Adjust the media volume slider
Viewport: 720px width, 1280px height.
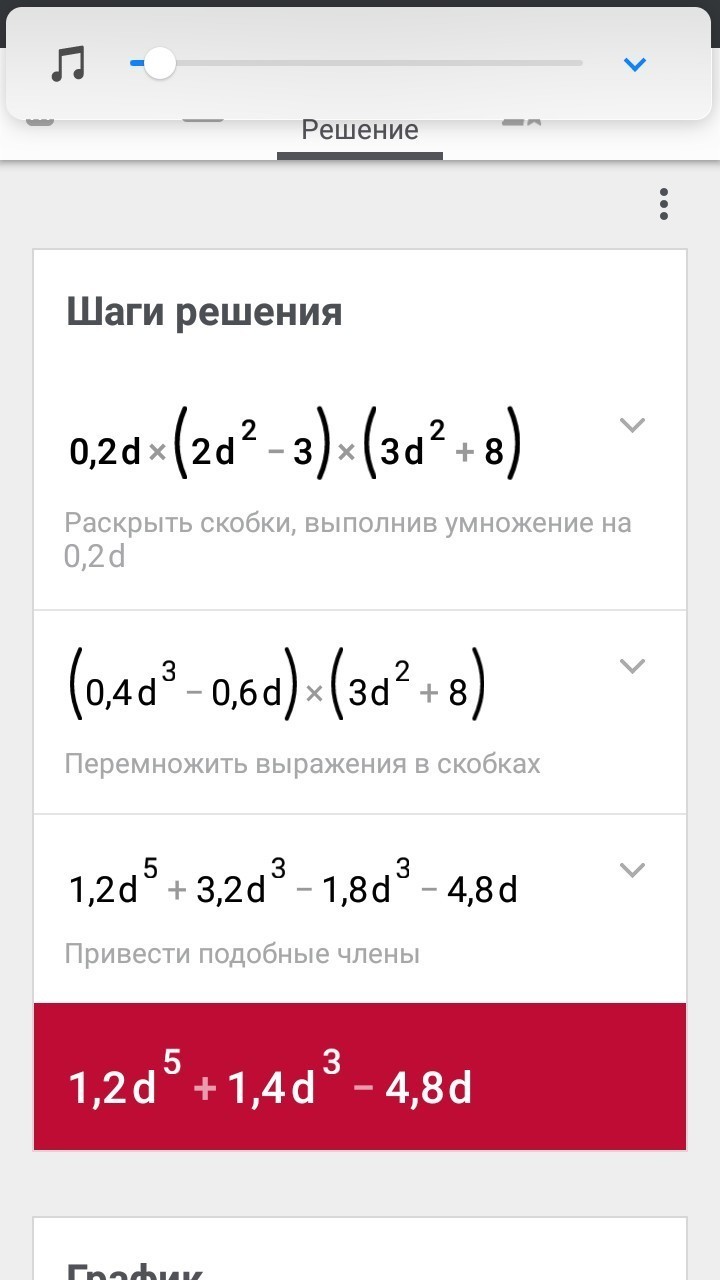356,64
